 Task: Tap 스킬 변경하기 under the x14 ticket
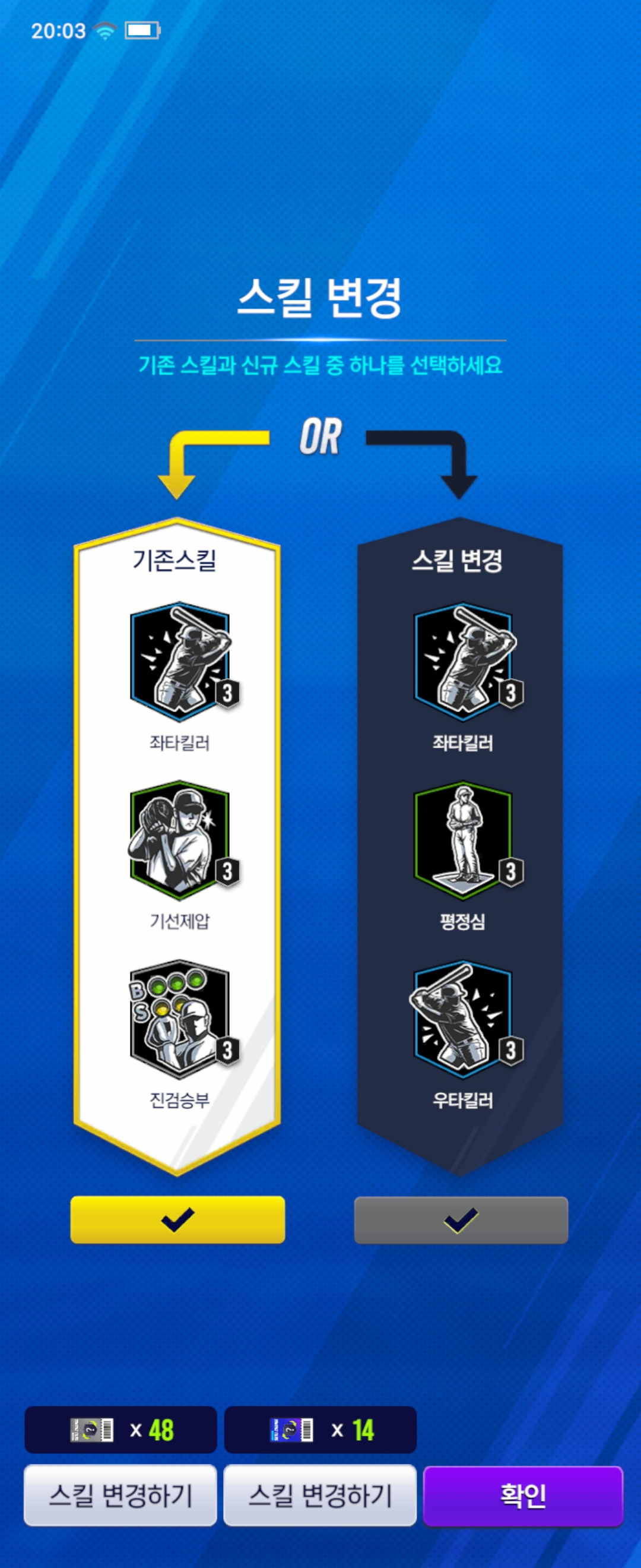pos(320,1495)
